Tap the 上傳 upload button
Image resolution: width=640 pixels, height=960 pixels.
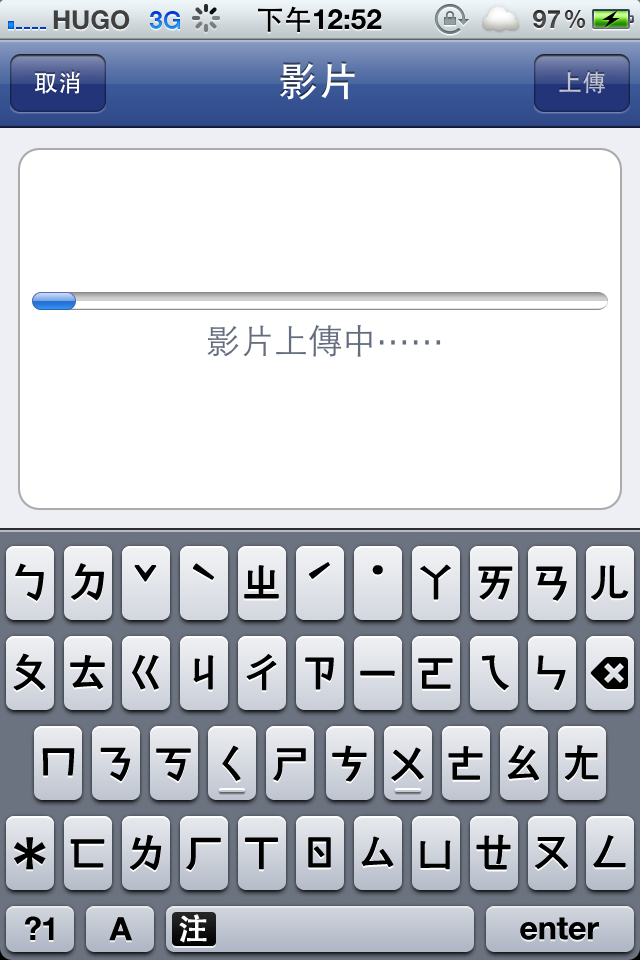582,83
